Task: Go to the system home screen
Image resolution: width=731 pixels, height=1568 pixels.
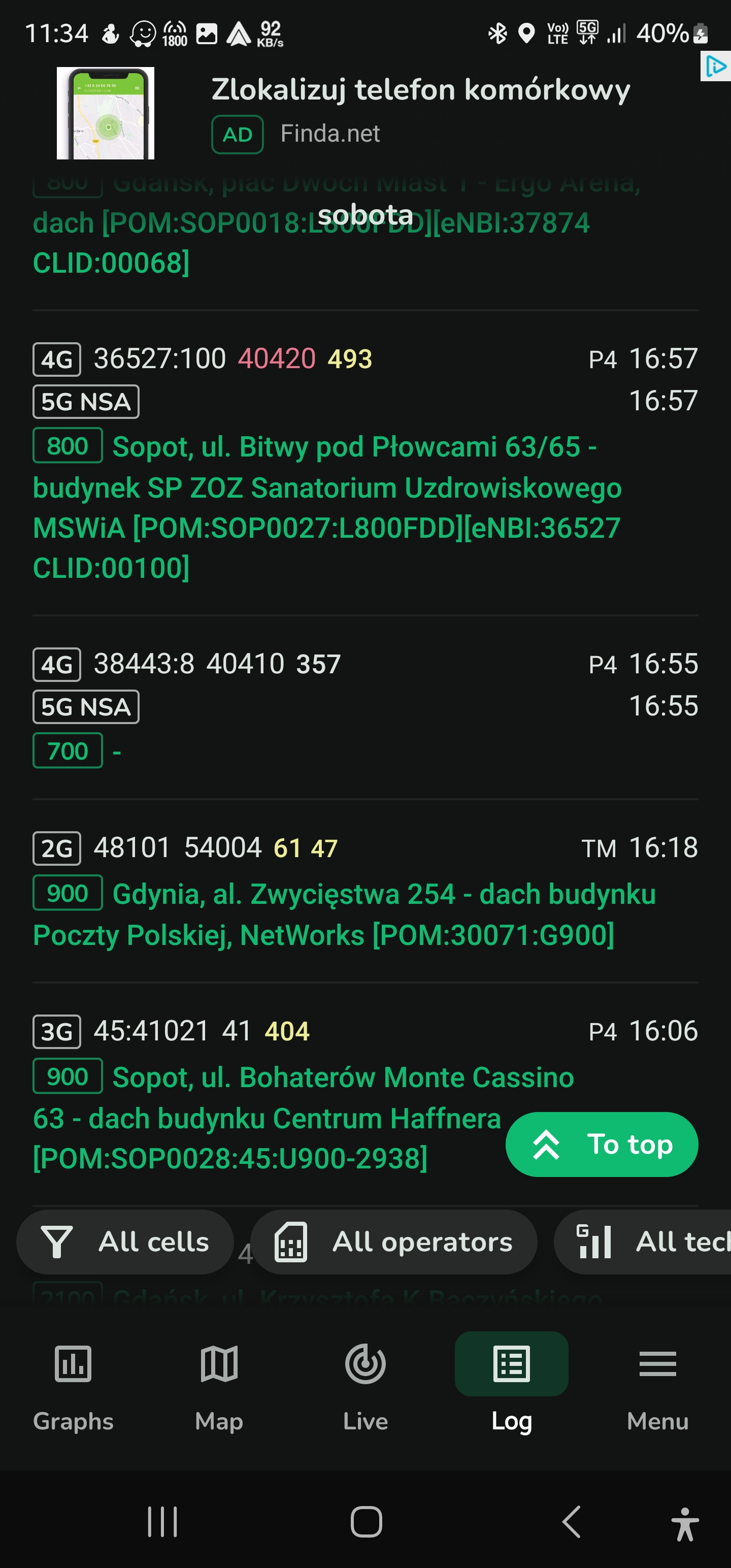Action: (366, 1522)
